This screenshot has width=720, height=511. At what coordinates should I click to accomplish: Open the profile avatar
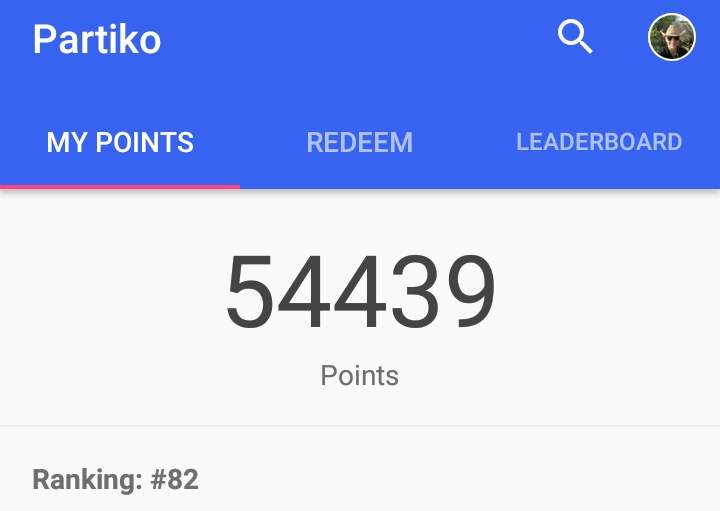coord(671,38)
